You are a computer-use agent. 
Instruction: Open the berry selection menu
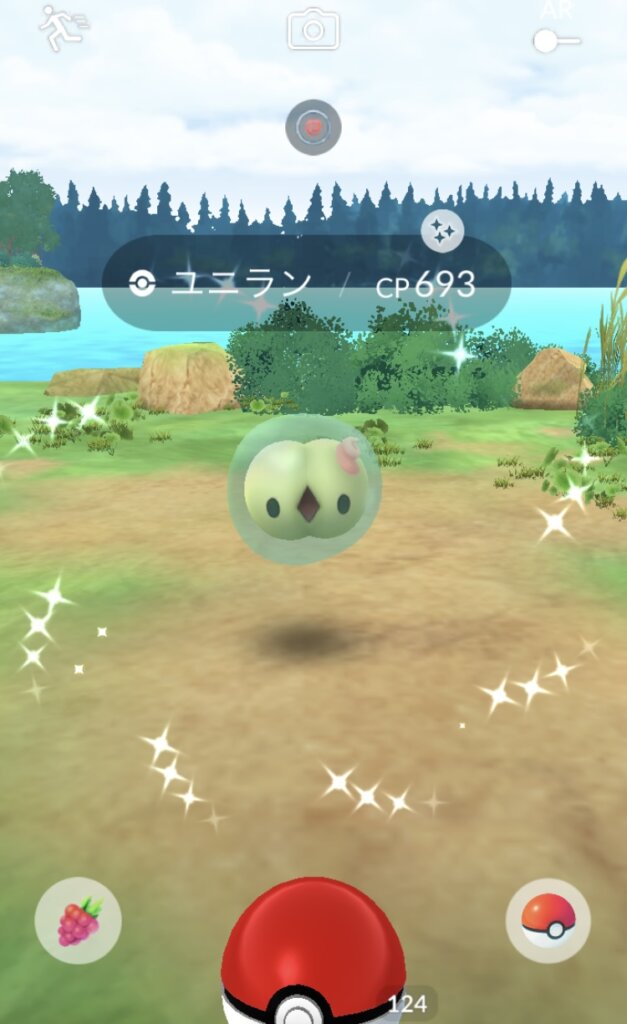(x=78, y=920)
